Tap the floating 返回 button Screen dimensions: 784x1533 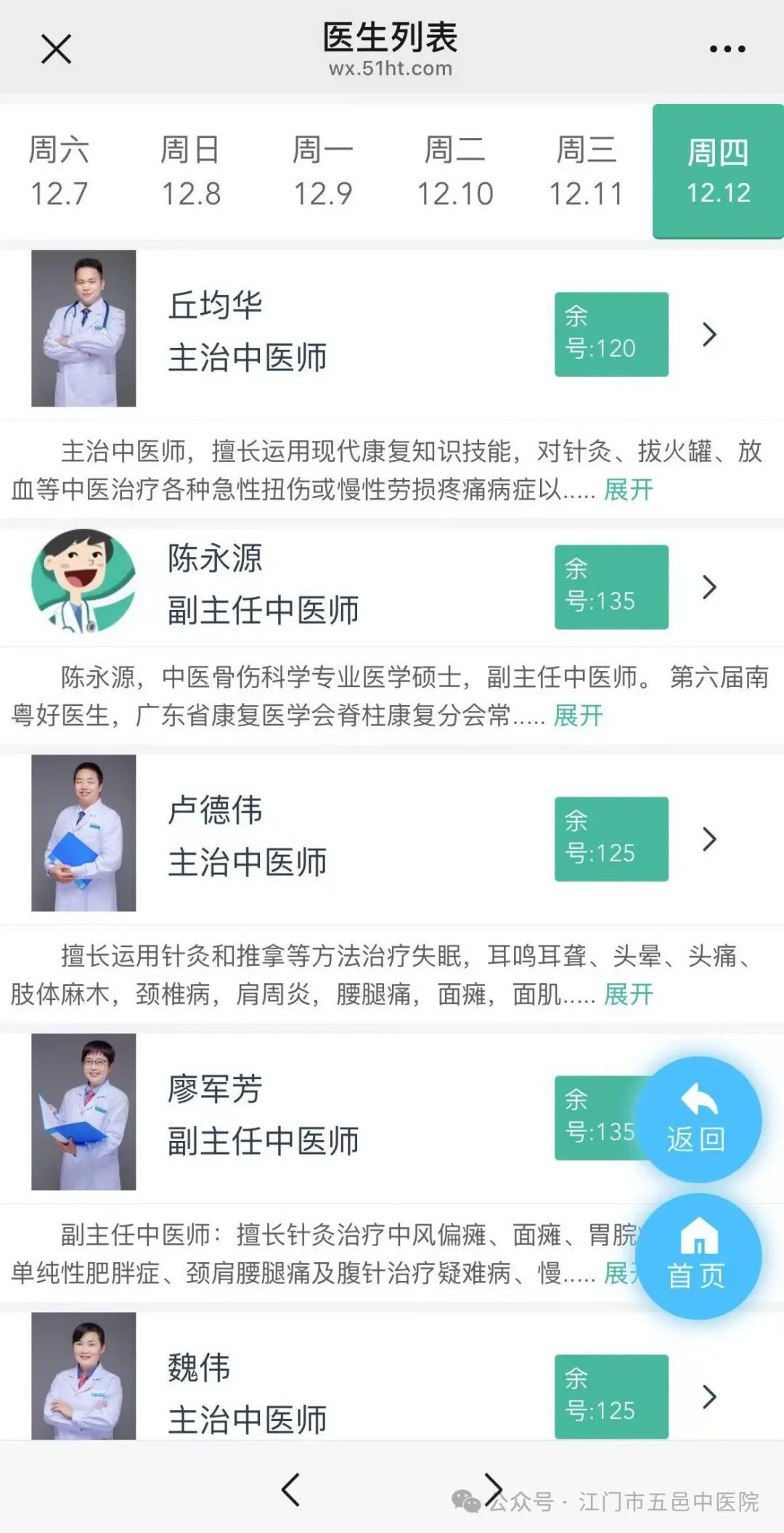698,1119
